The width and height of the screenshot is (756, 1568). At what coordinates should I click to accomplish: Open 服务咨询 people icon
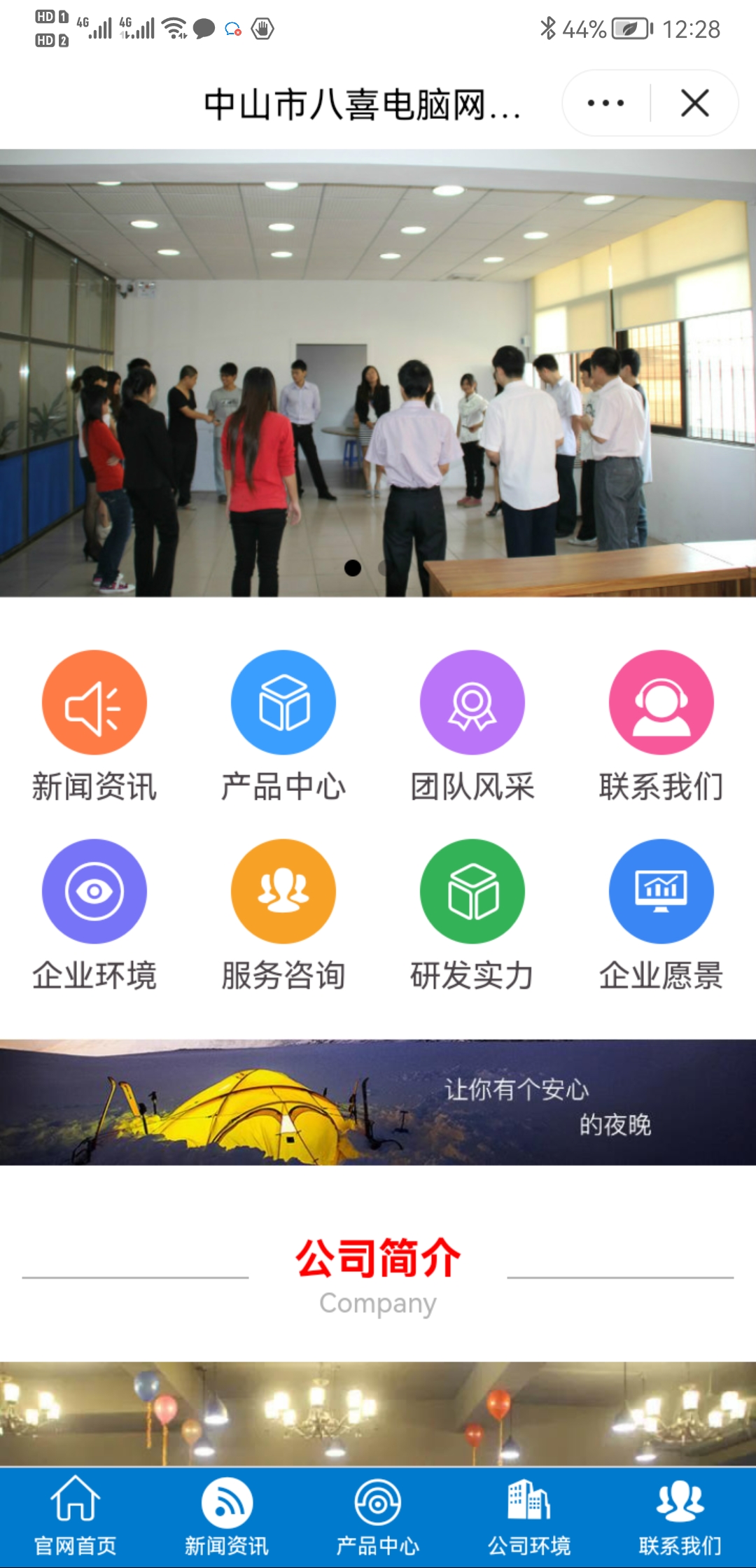283,892
